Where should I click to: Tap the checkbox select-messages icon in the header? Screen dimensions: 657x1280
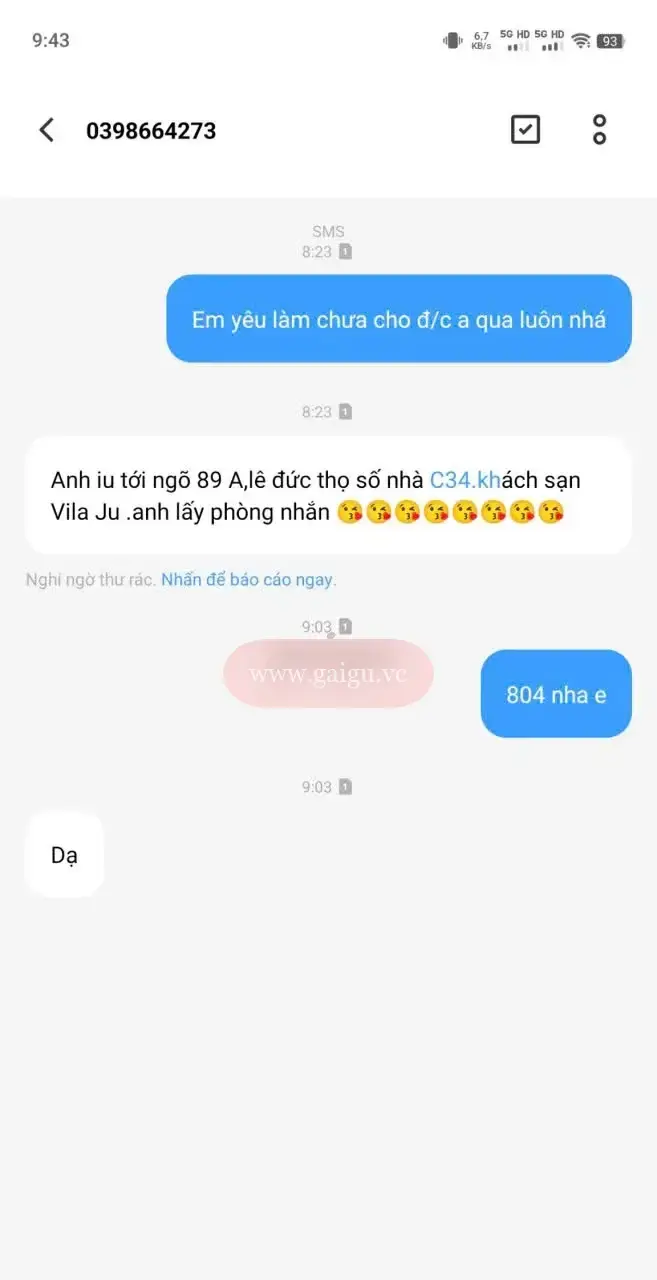click(x=525, y=129)
